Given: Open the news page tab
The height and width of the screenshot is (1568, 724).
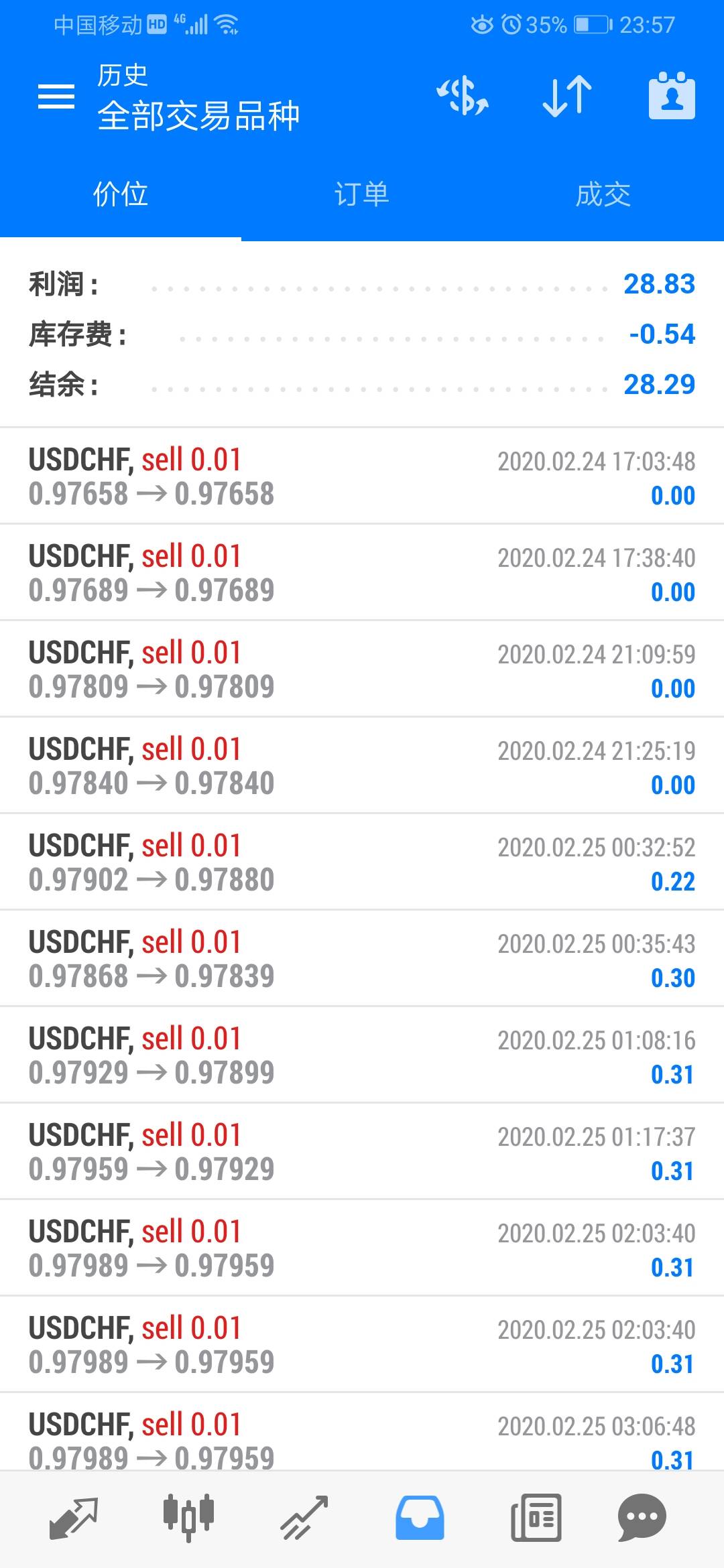Looking at the screenshot, I should (x=536, y=1518).
